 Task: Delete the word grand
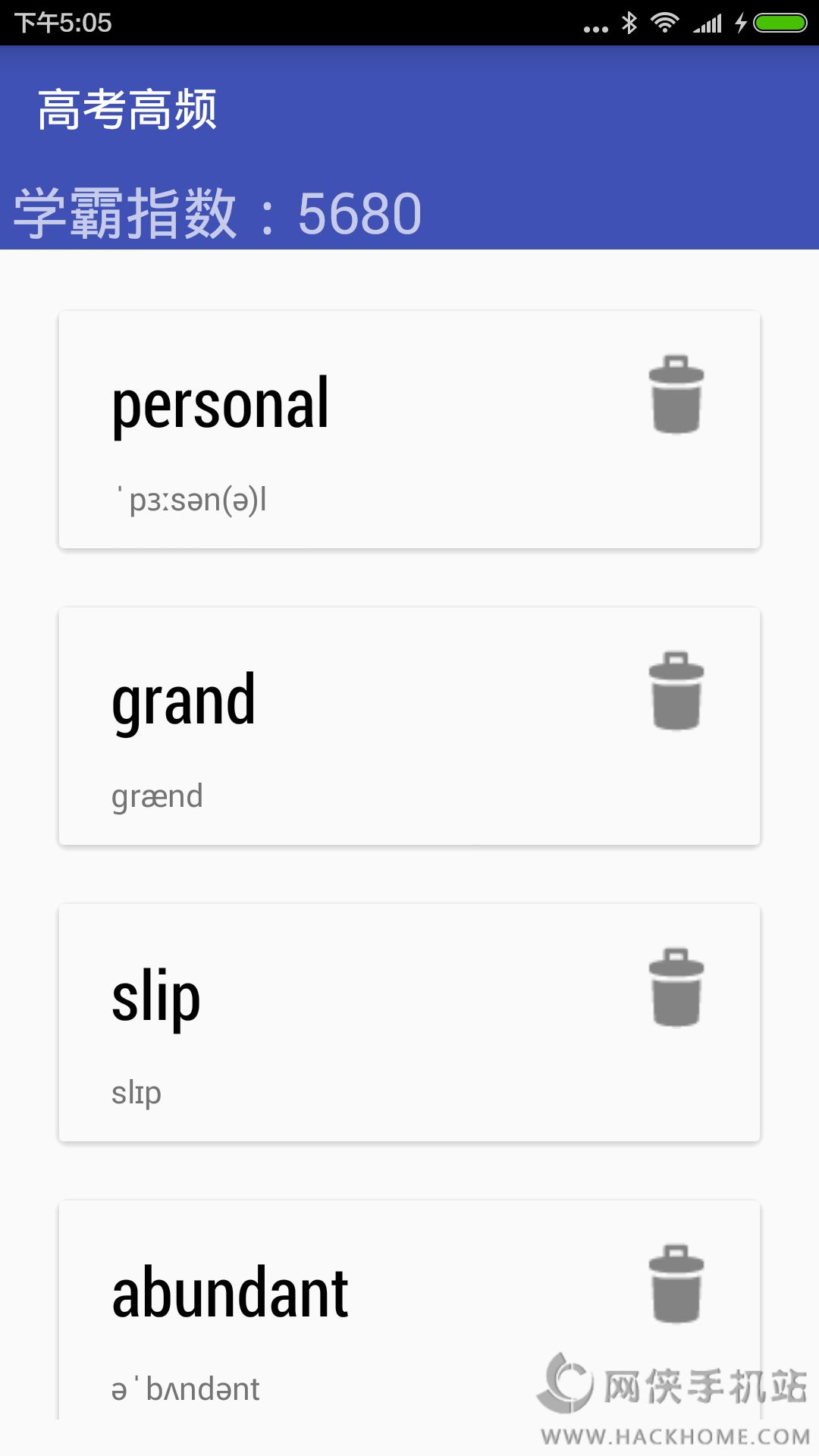tap(676, 692)
